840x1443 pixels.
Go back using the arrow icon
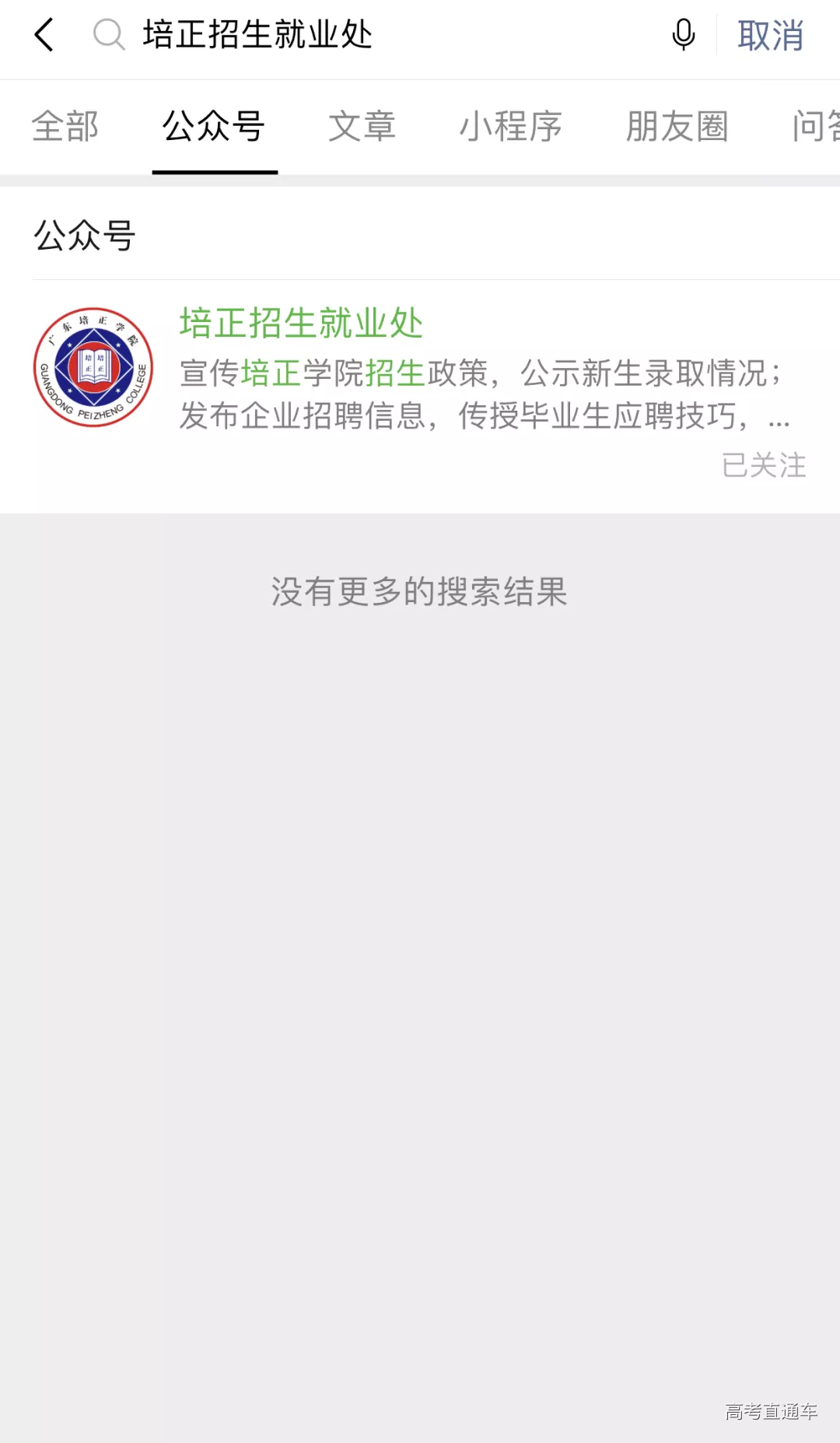(44, 35)
